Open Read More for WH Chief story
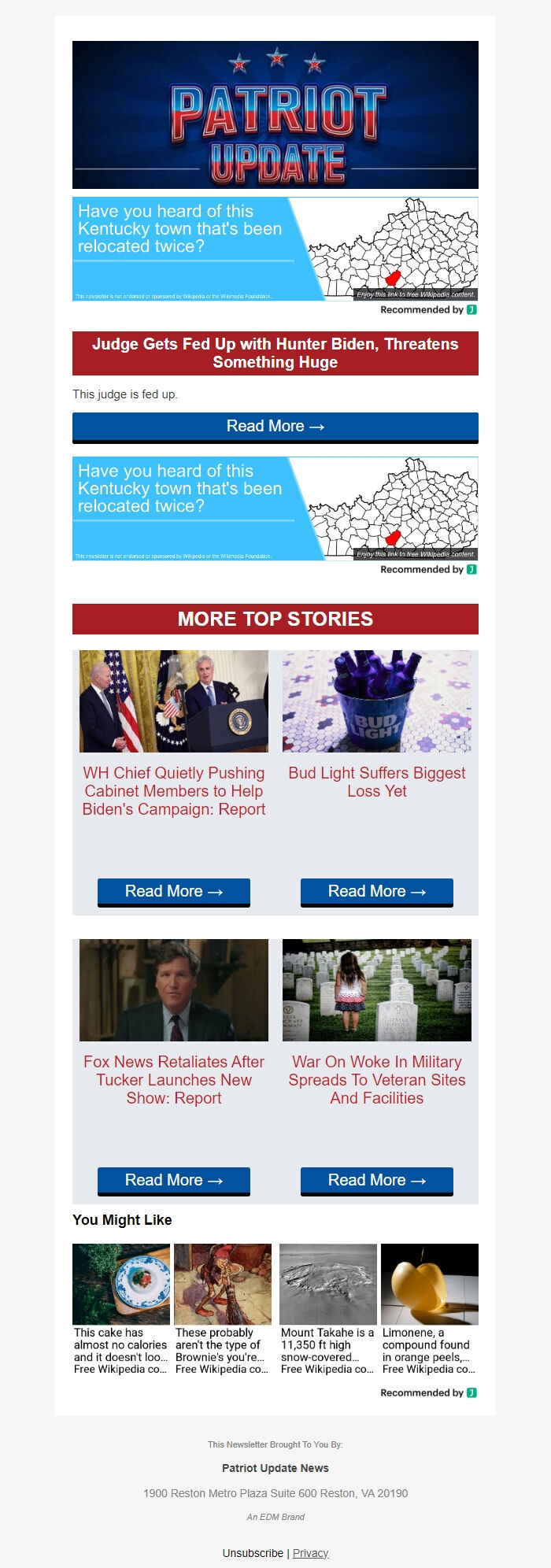The width and height of the screenshot is (551, 1568). [x=173, y=892]
